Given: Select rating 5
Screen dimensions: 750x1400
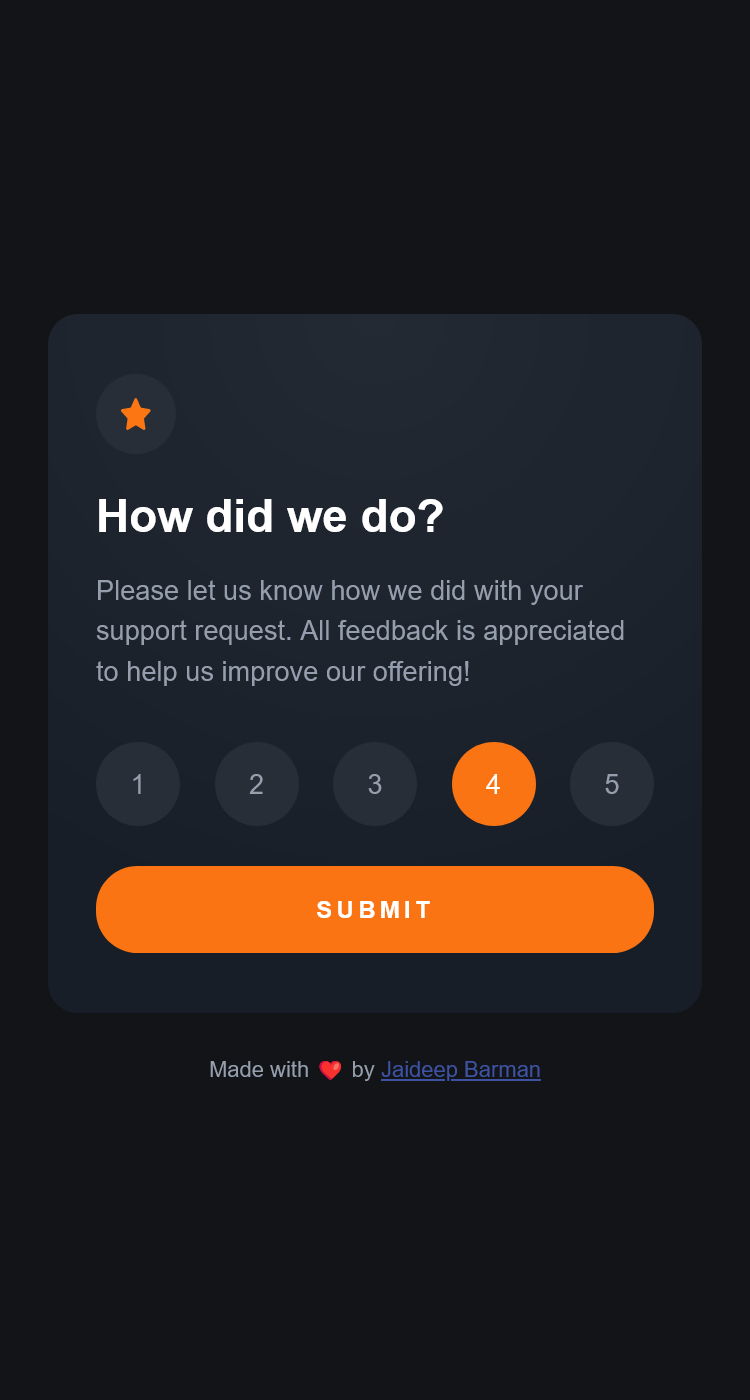Looking at the screenshot, I should coord(612,784).
